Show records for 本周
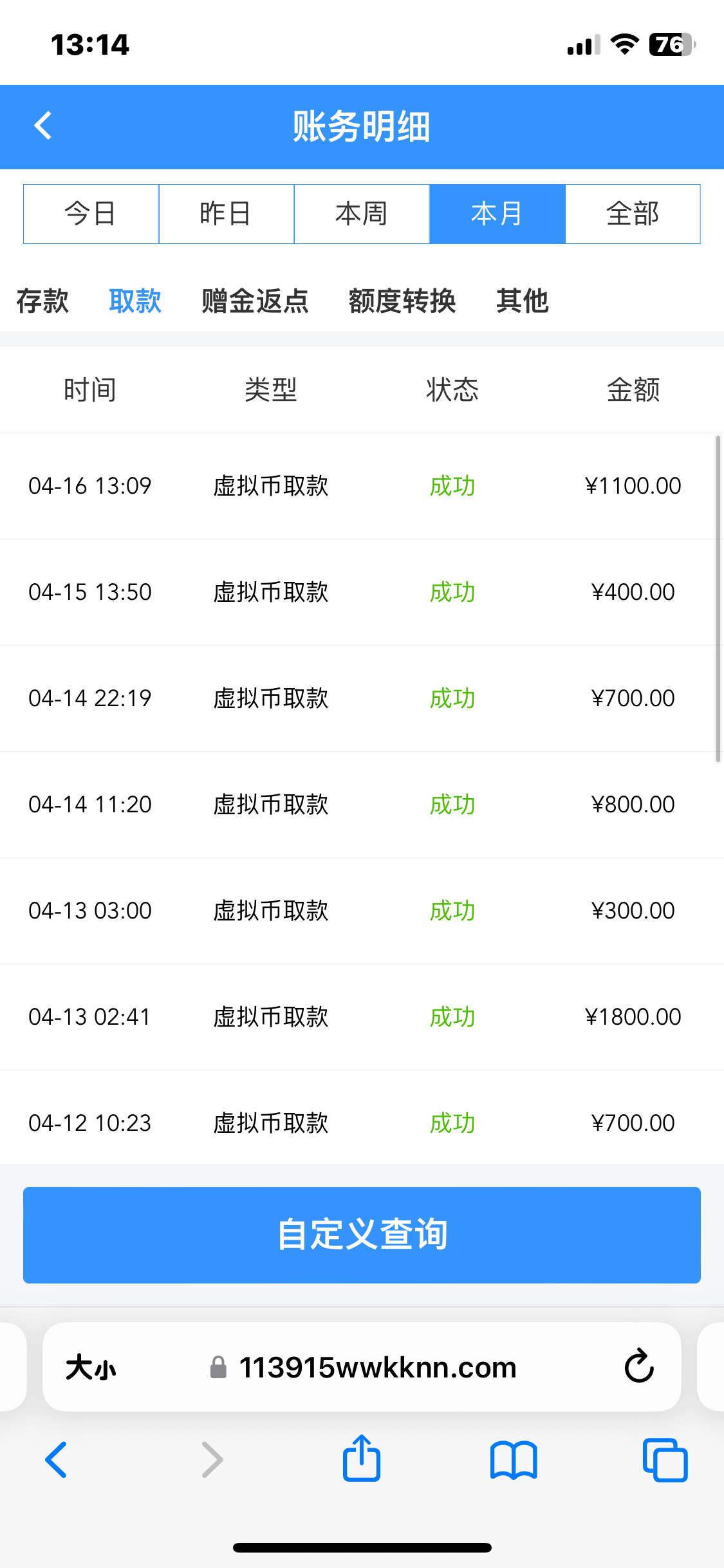This screenshot has width=724, height=1568. point(361,214)
